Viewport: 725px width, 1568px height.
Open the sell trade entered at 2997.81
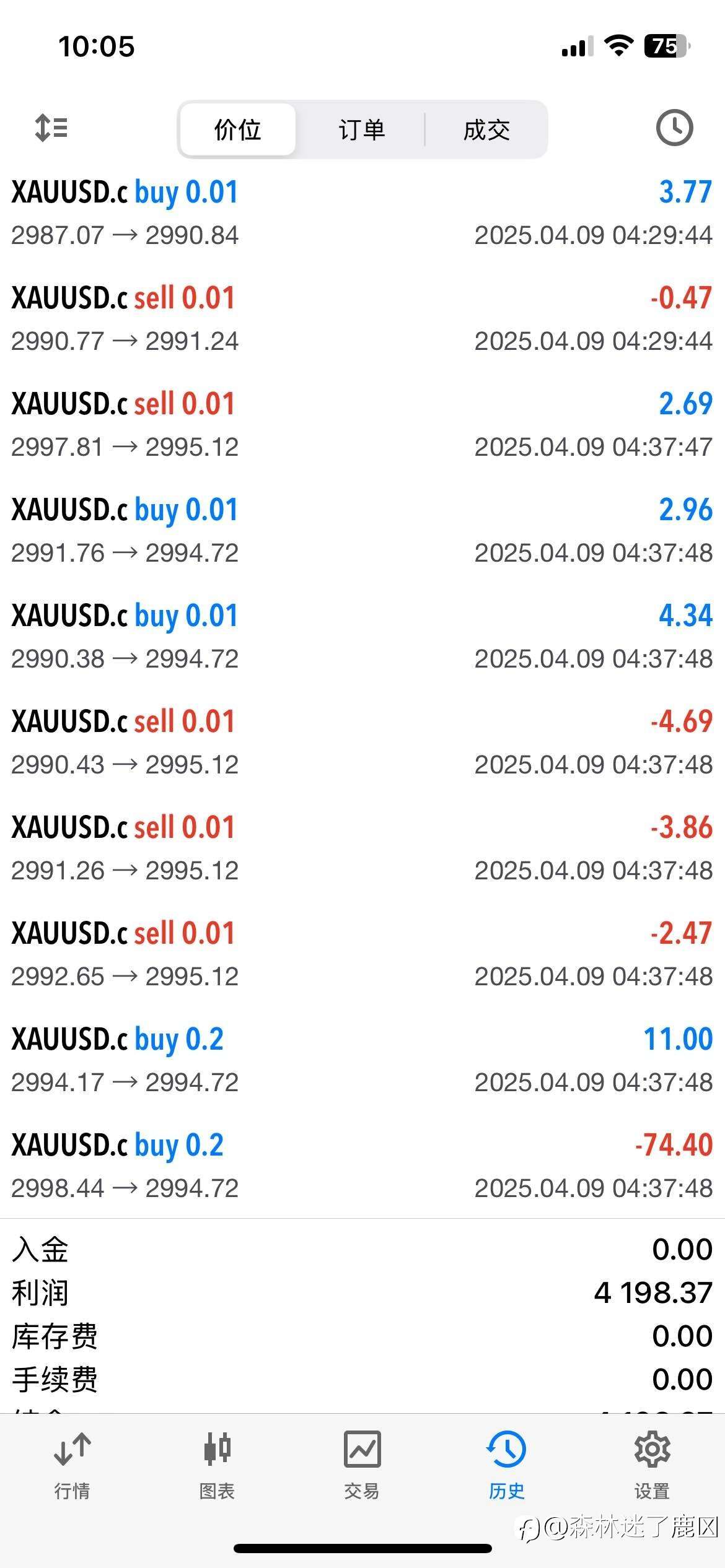(362, 424)
